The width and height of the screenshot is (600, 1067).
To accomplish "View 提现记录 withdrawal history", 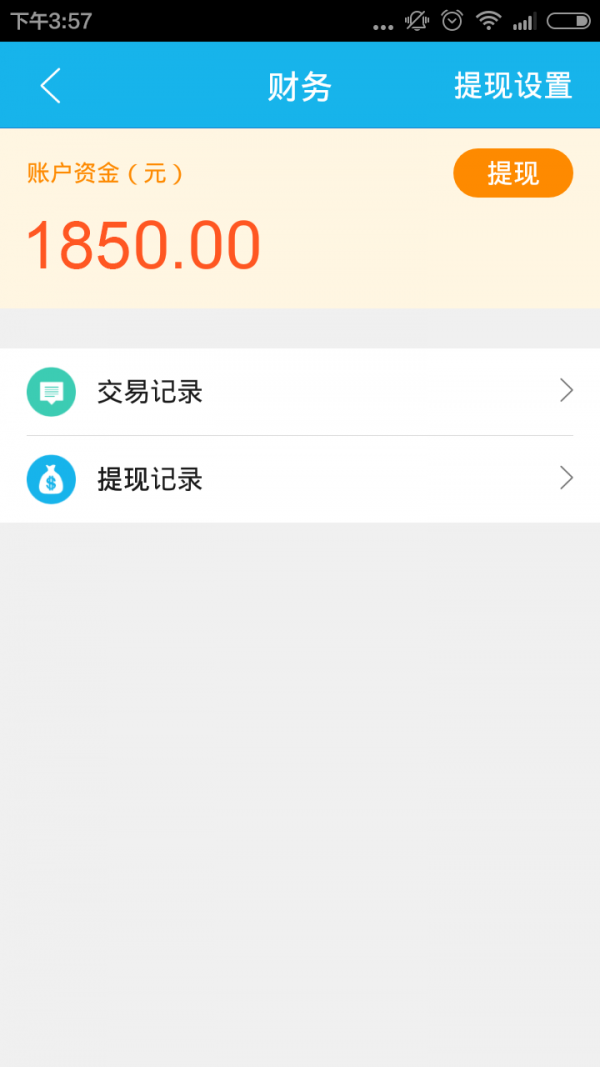I will click(300, 479).
